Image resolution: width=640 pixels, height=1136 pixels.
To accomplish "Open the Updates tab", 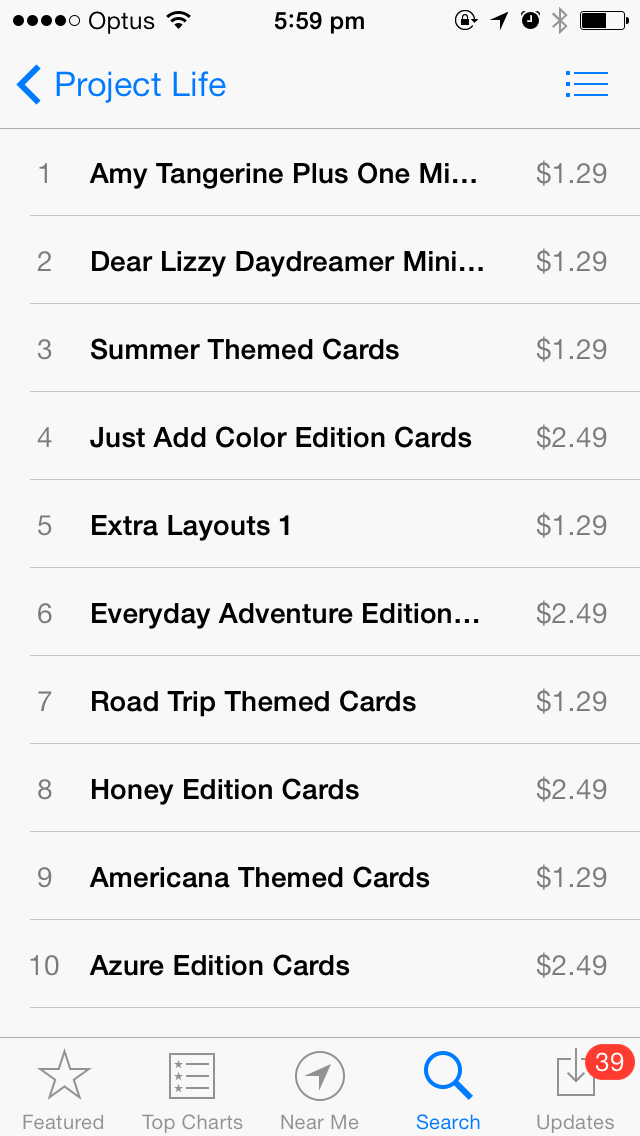I will click(576, 1090).
